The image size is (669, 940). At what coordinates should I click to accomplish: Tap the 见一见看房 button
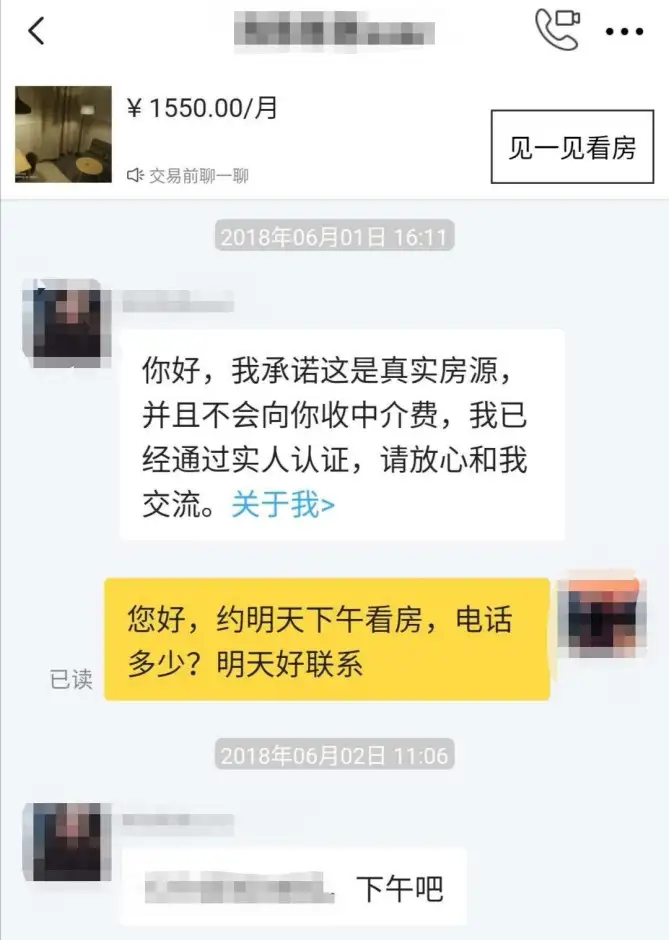(x=572, y=149)
